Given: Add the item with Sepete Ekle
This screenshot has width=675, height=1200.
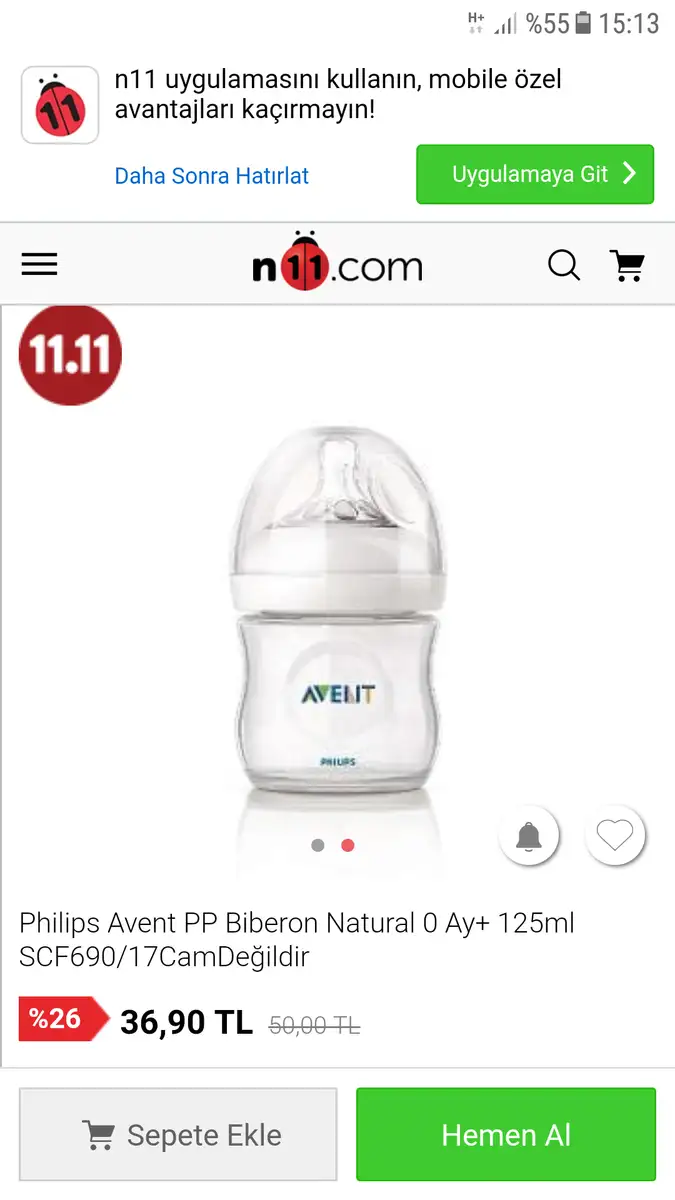Looking at the screenshot, I should (178, 1135).
